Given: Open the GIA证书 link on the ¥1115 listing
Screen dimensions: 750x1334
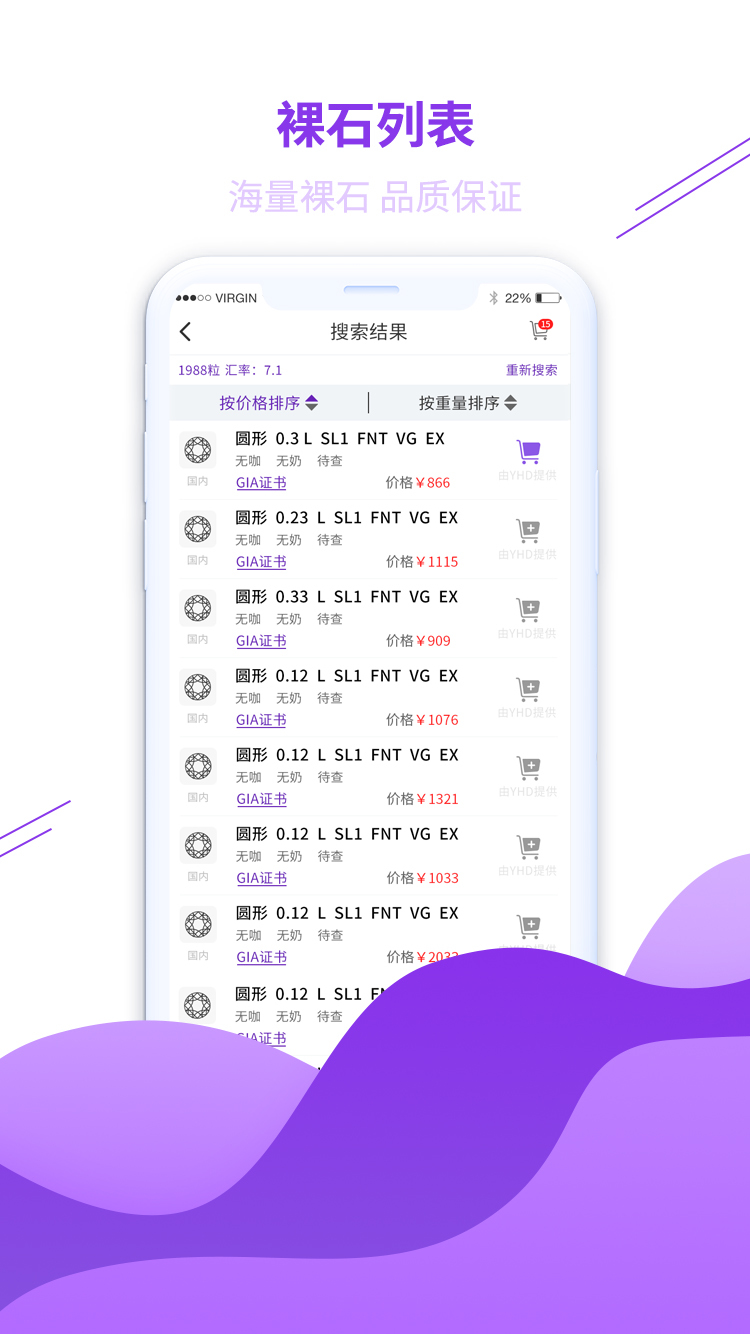Looking at the screenshot, I should (260, 562).
